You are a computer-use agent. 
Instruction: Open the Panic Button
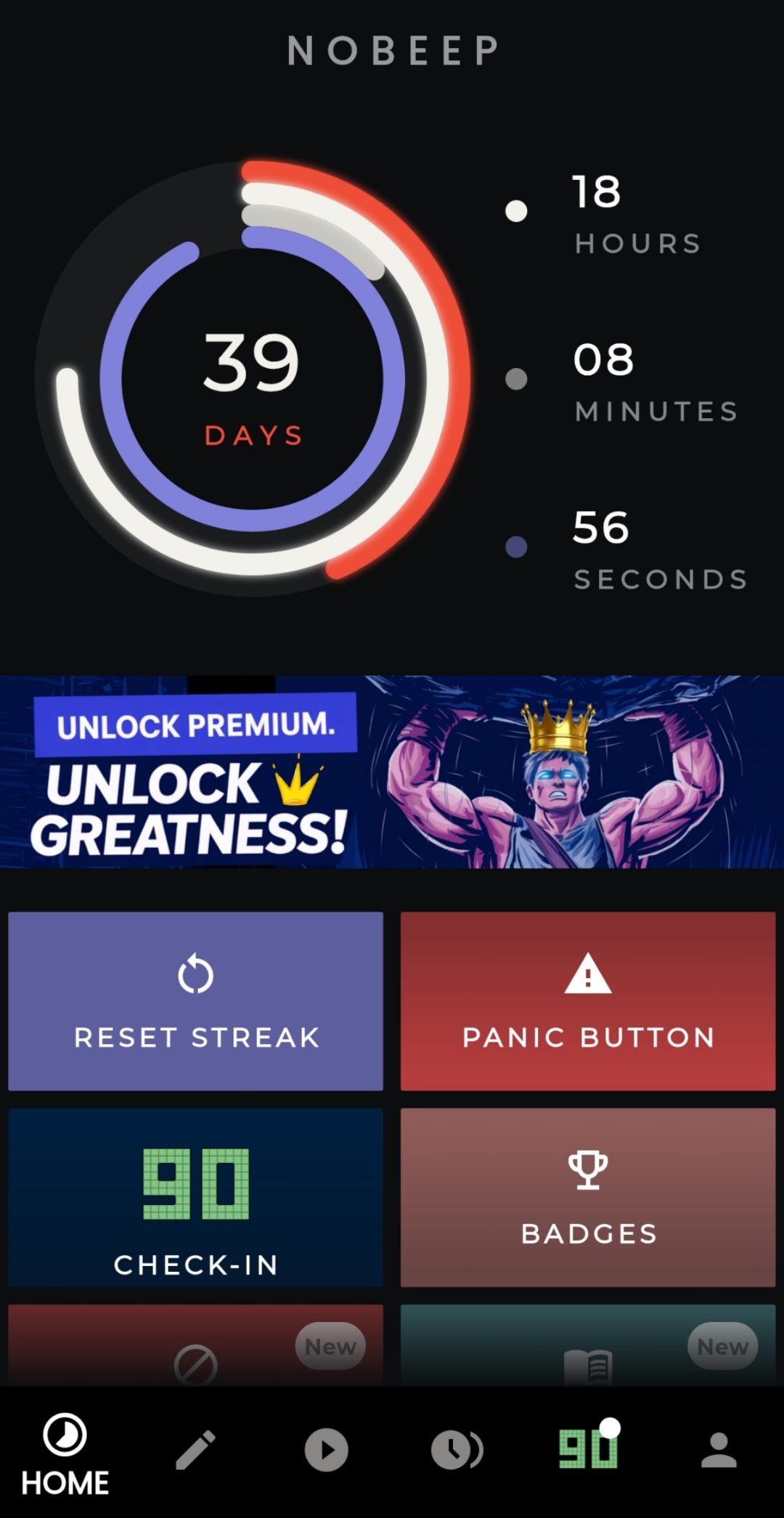click(x=588, y=1001)
